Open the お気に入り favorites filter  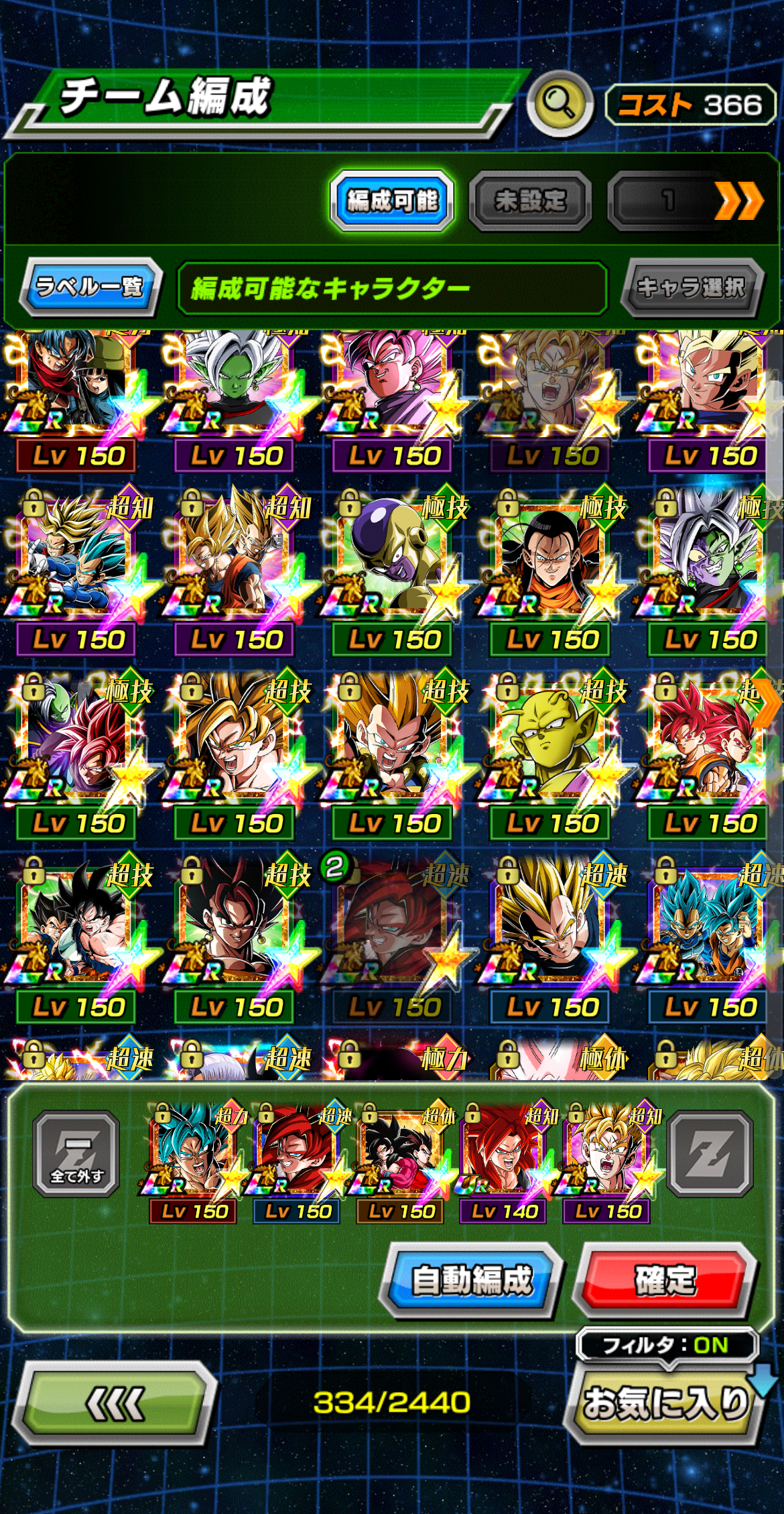pyautogui.click(x=665, y=1402)
